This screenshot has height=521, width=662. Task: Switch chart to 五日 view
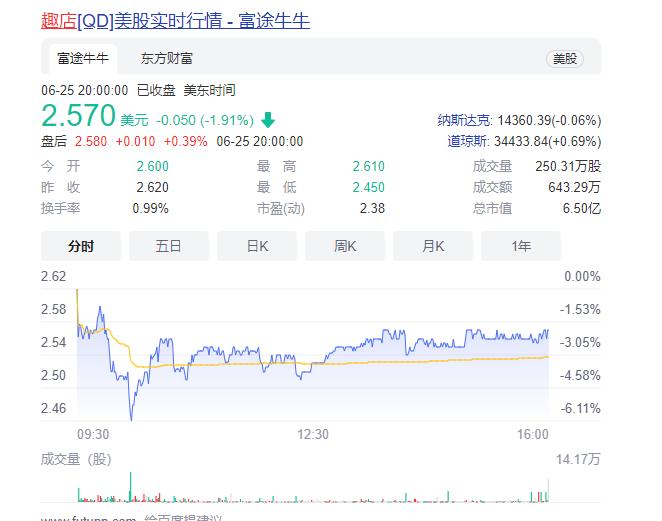point(169,246)
